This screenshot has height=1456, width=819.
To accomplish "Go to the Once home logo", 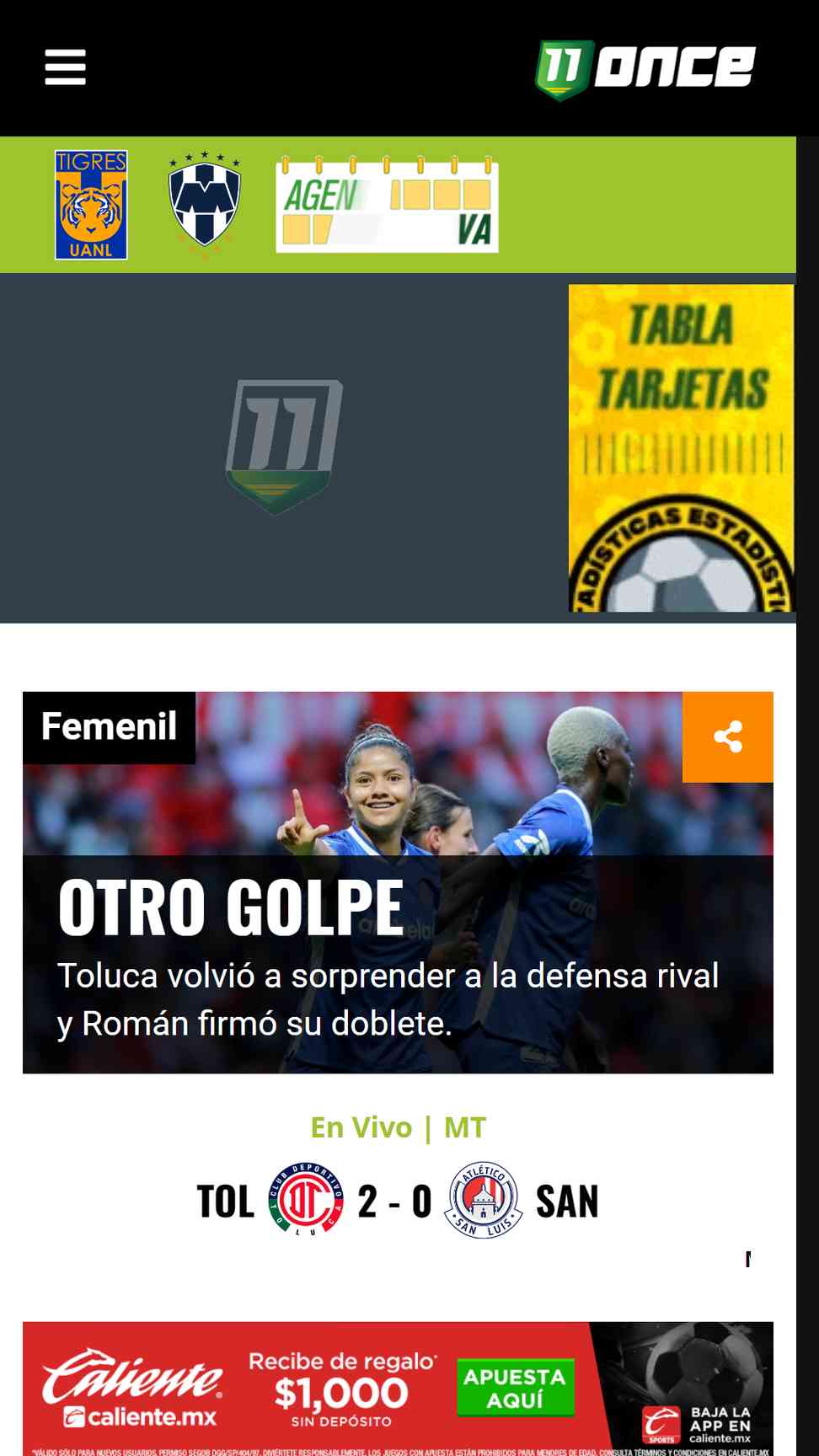I will click(645, 69).
